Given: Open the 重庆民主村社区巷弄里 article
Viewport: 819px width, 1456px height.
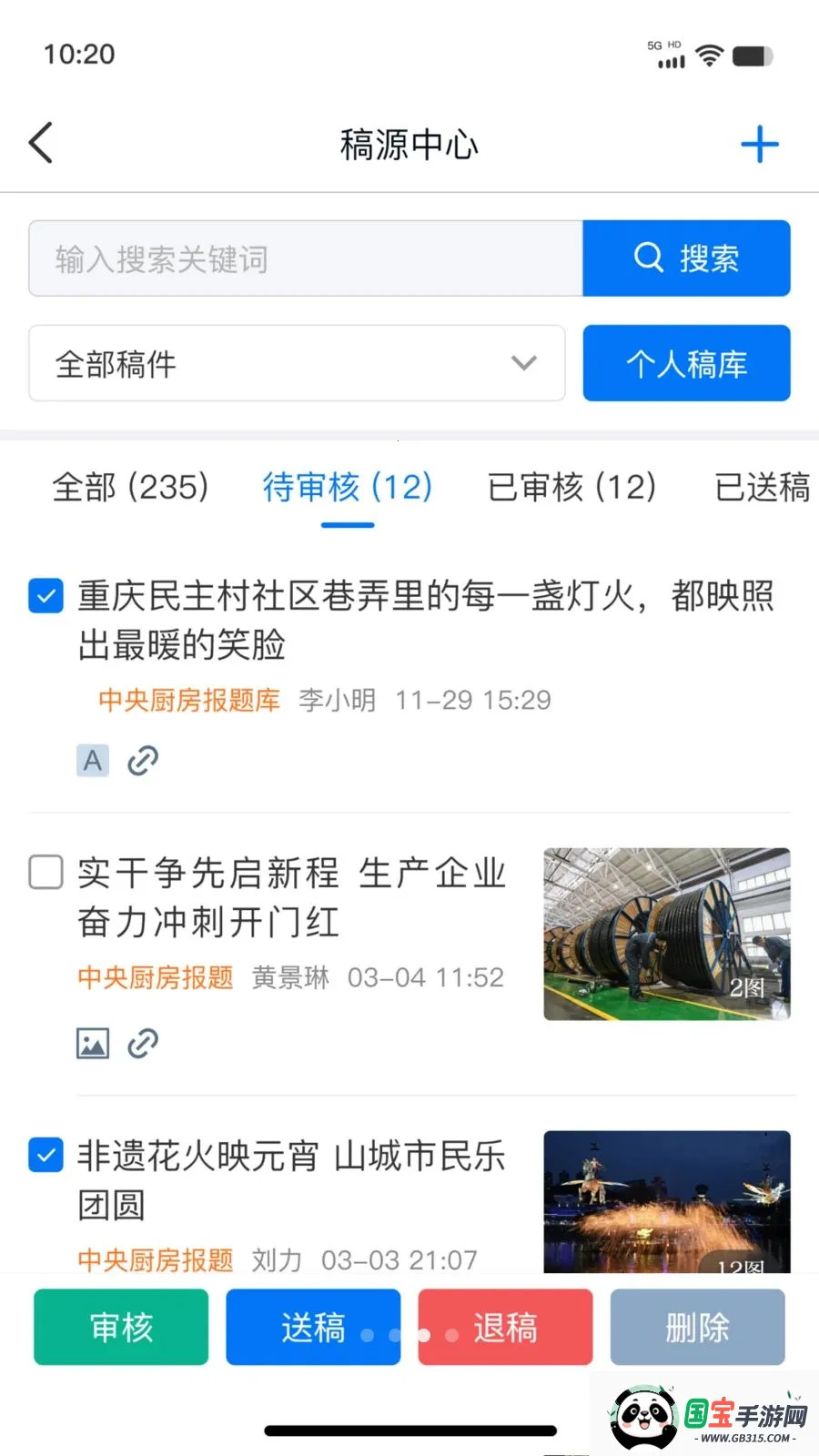Looking at the screenshot, I should point(426,621).
